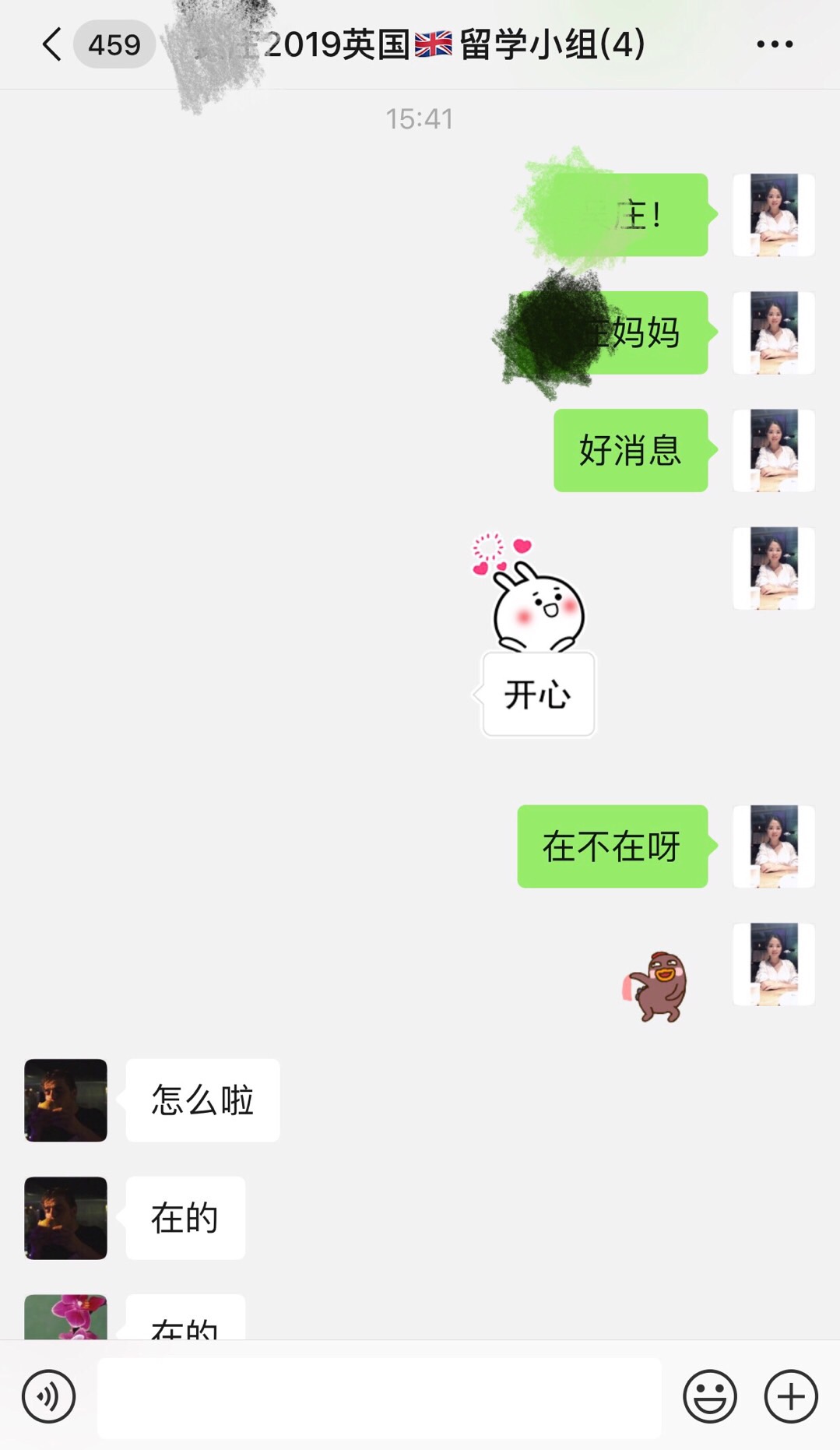The image size is (840, 1450).
Task: Focus the message text field
Action: 379,1396
